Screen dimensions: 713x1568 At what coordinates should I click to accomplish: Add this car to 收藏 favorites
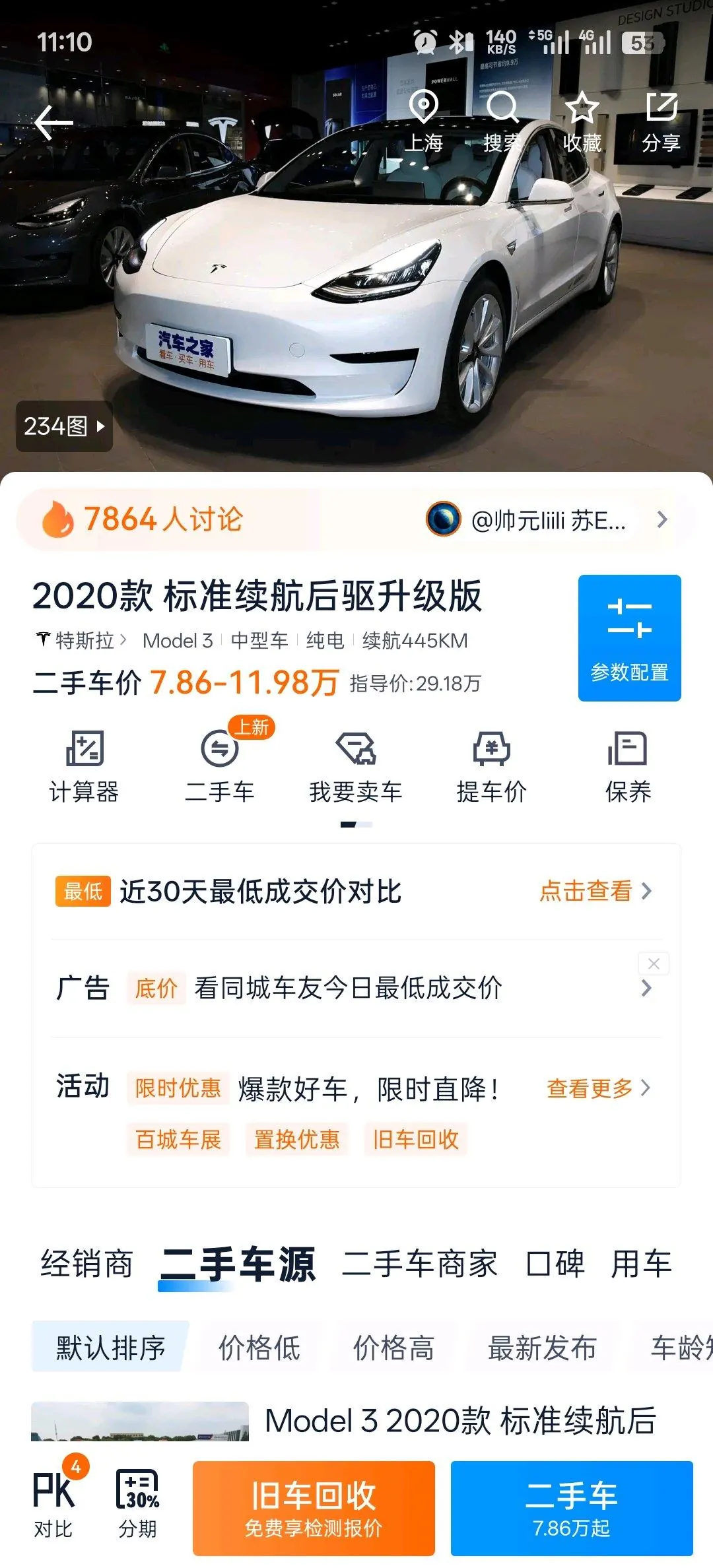(582, 122)
